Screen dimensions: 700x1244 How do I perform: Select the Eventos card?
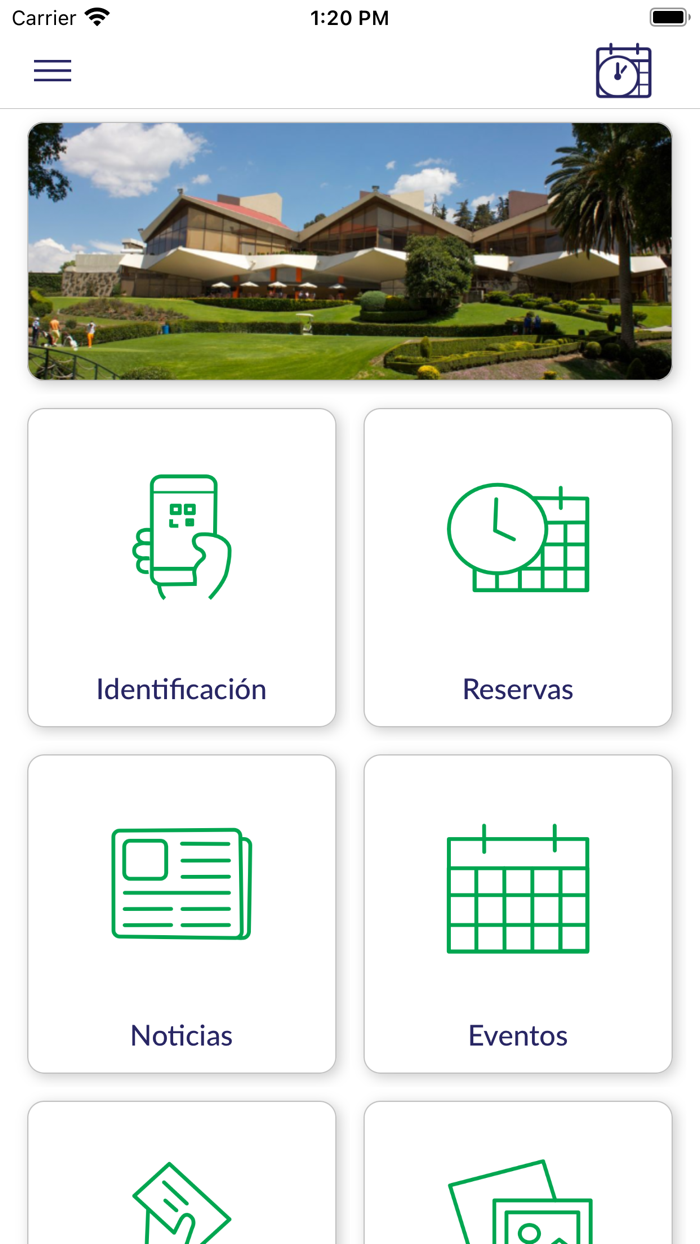(518, 913)
